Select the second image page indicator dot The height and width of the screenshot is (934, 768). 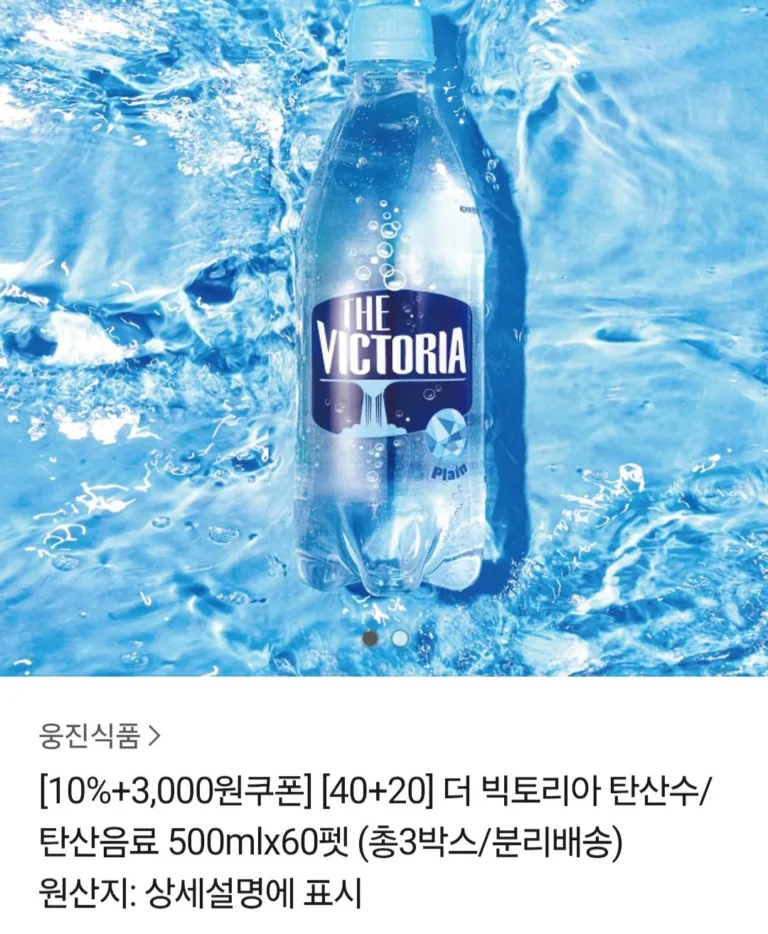(x=400, y=638)
